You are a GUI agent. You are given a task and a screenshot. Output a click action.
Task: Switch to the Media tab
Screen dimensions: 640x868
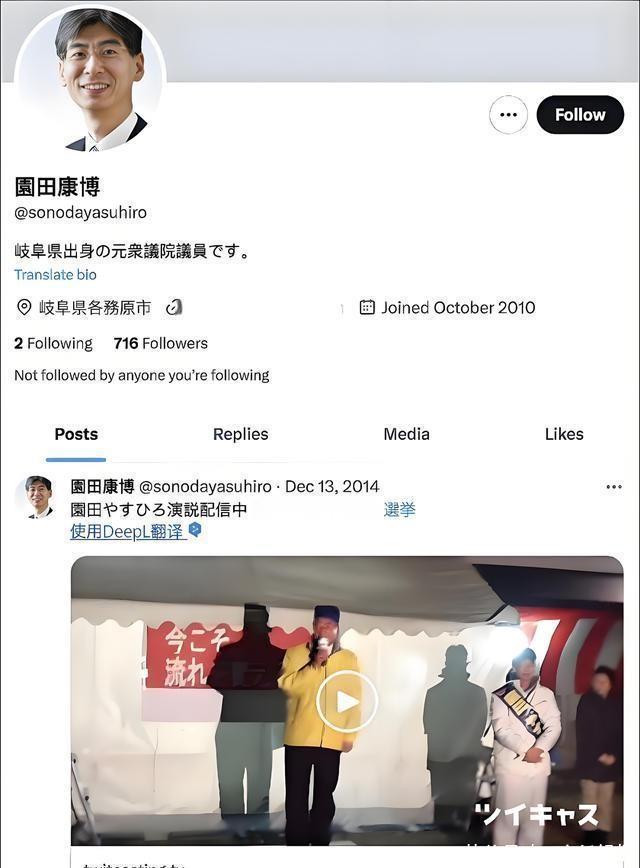pyautogui.click(x=406, y=434)
